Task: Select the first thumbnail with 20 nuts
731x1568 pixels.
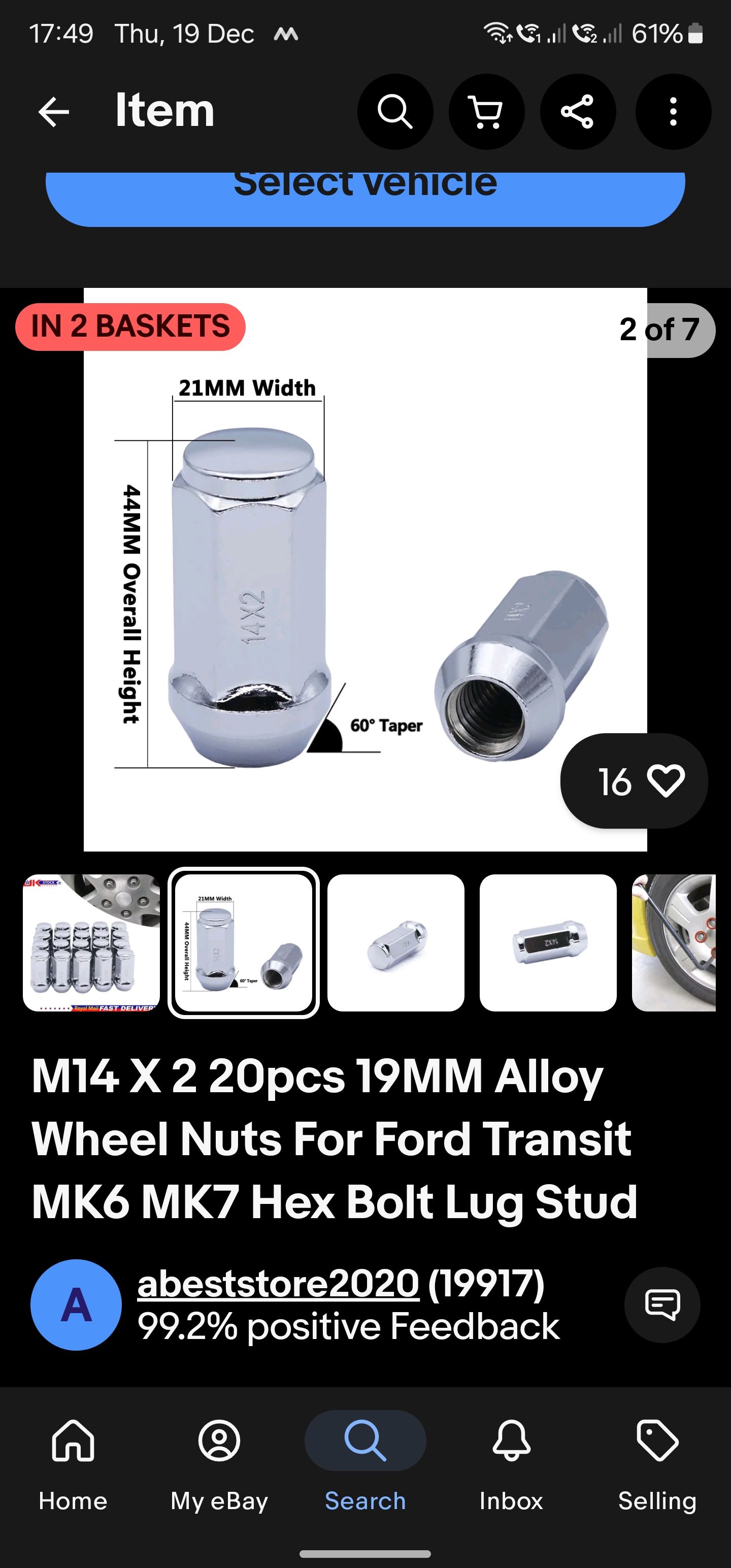Action: (x=91, y=943)
